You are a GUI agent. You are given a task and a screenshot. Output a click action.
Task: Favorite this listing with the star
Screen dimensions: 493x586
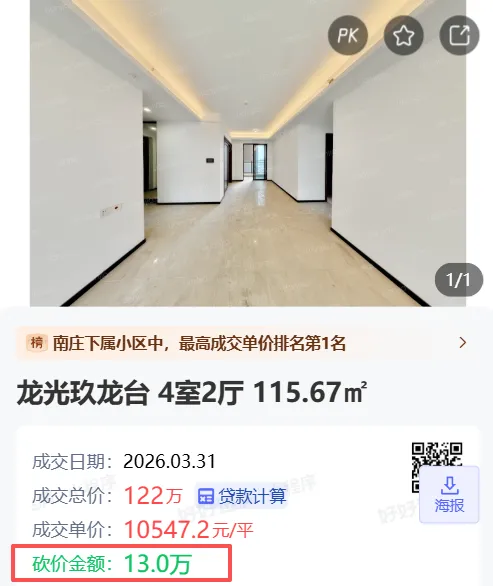coord(404,36)
